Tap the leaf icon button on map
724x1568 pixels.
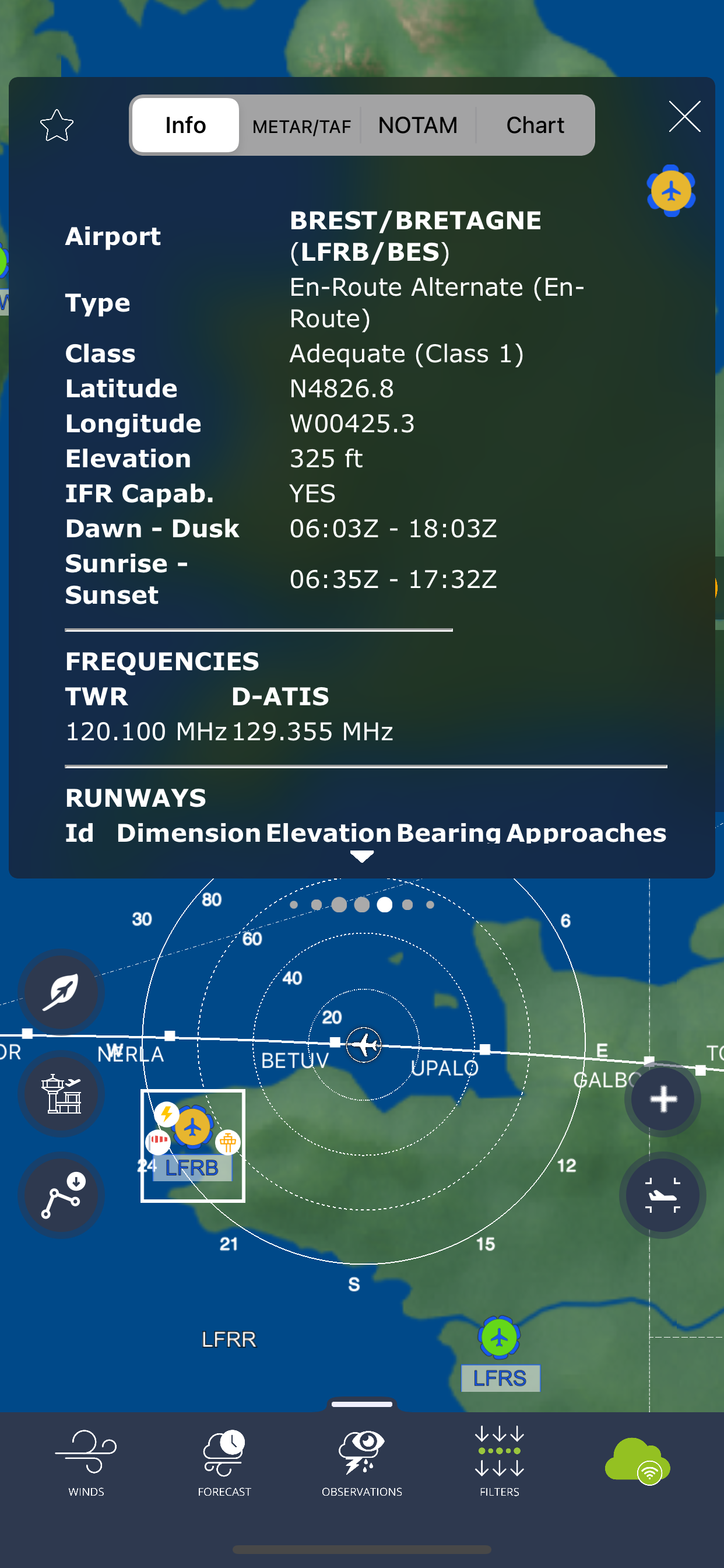(x=61, y=991)
